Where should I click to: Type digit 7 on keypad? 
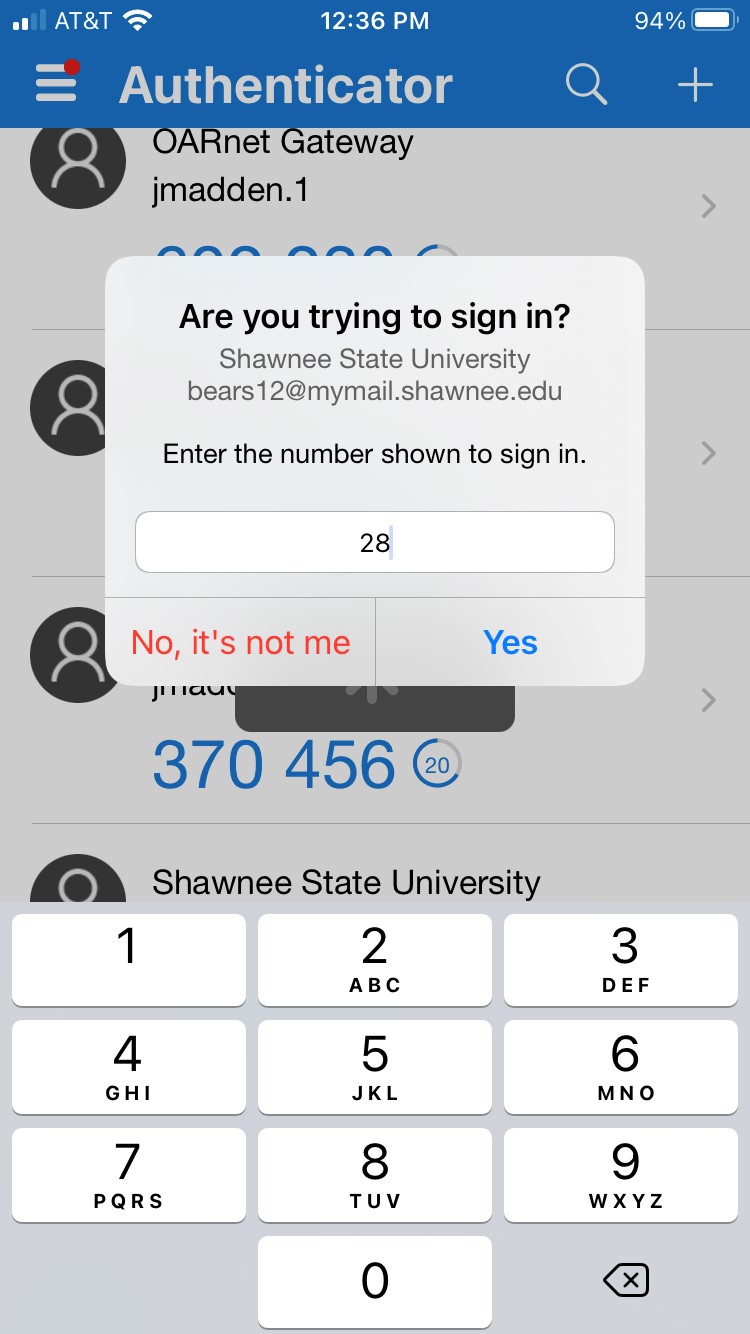tap(128, 1174)
